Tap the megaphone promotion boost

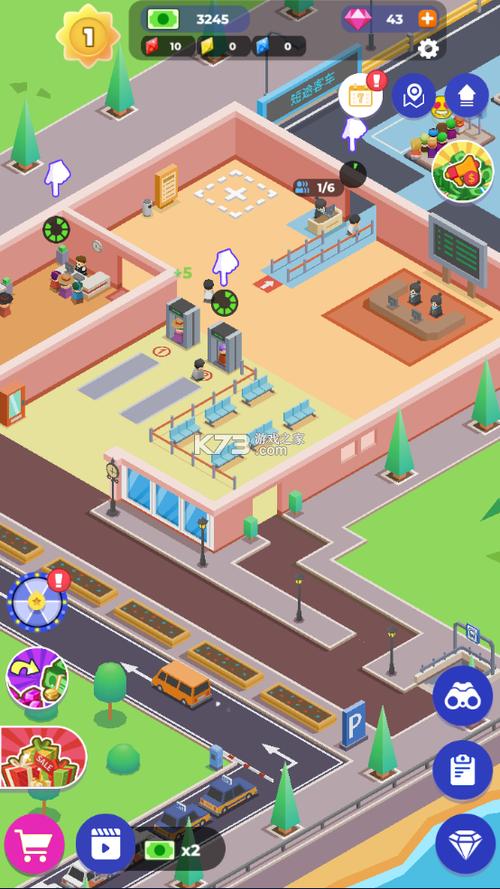pos(463,171)
